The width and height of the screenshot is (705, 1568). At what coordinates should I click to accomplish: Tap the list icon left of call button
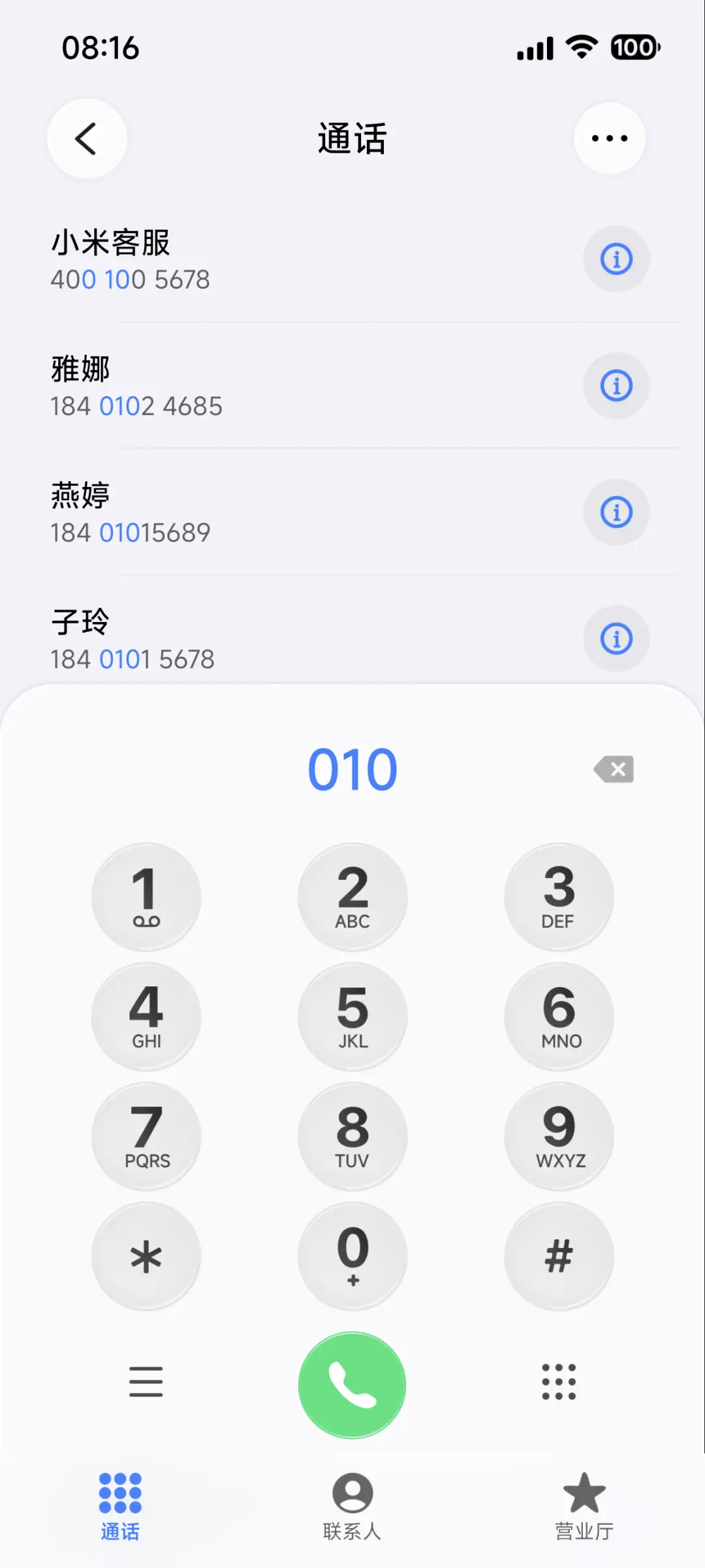coord(146,1383)
